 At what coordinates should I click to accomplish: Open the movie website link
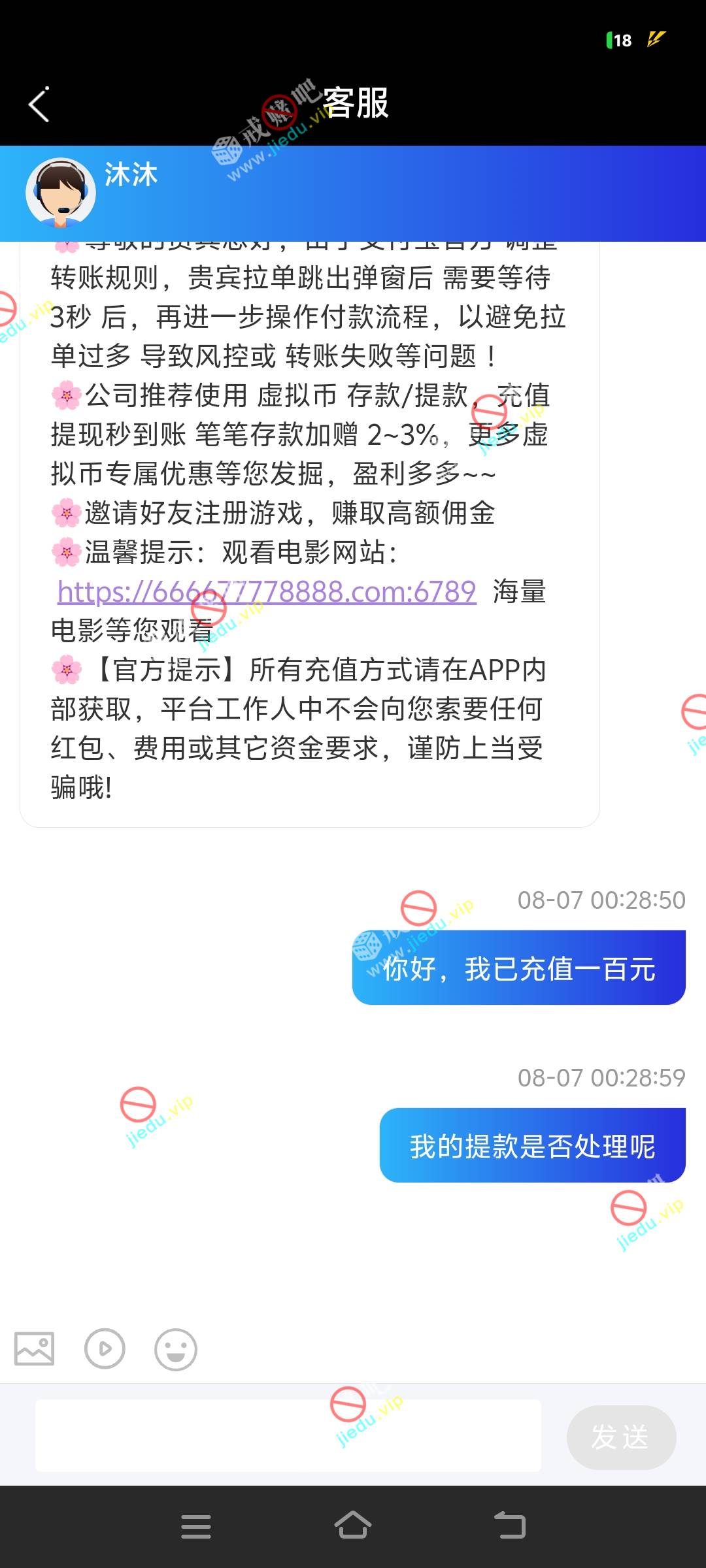(x=267, y=592)
